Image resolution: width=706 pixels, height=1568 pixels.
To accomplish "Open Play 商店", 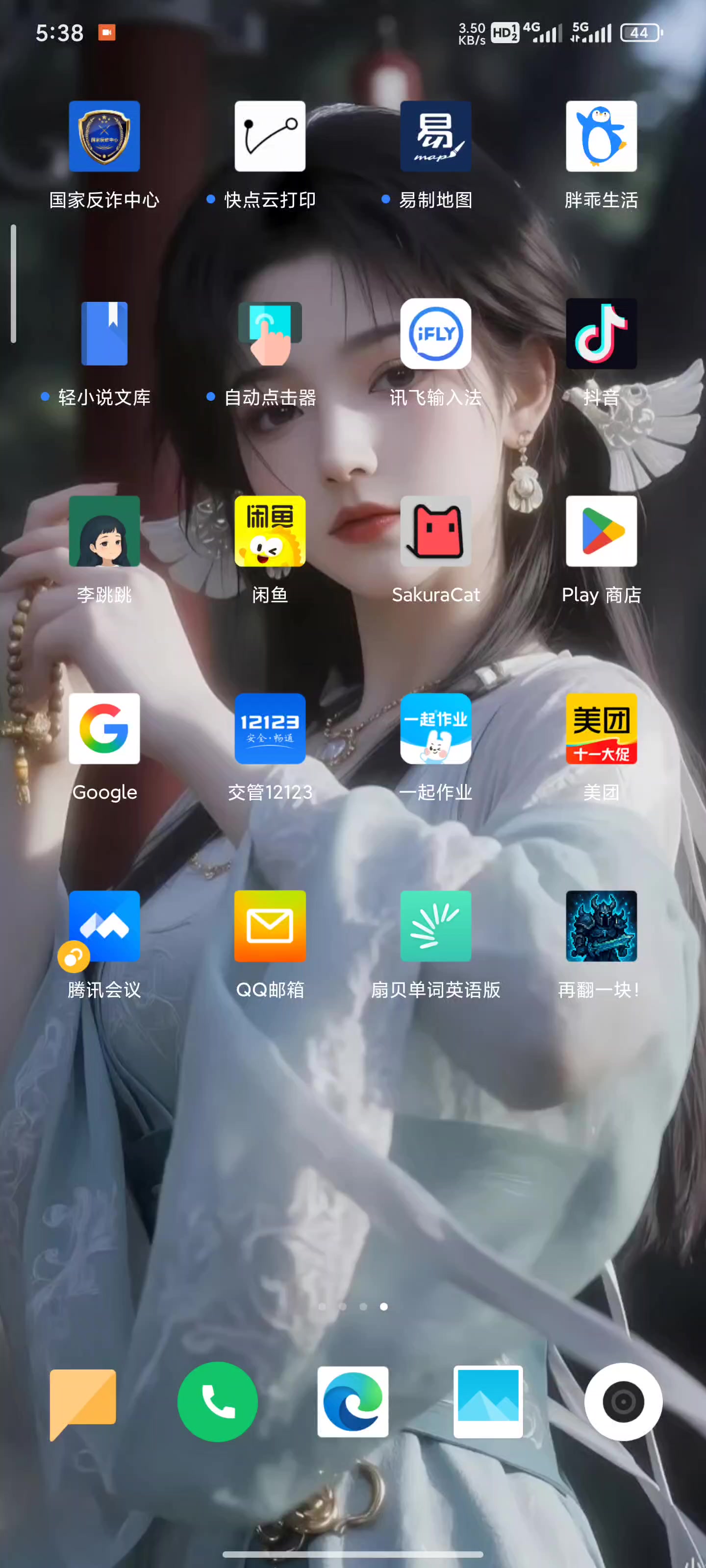I will [x=601, y=531].
